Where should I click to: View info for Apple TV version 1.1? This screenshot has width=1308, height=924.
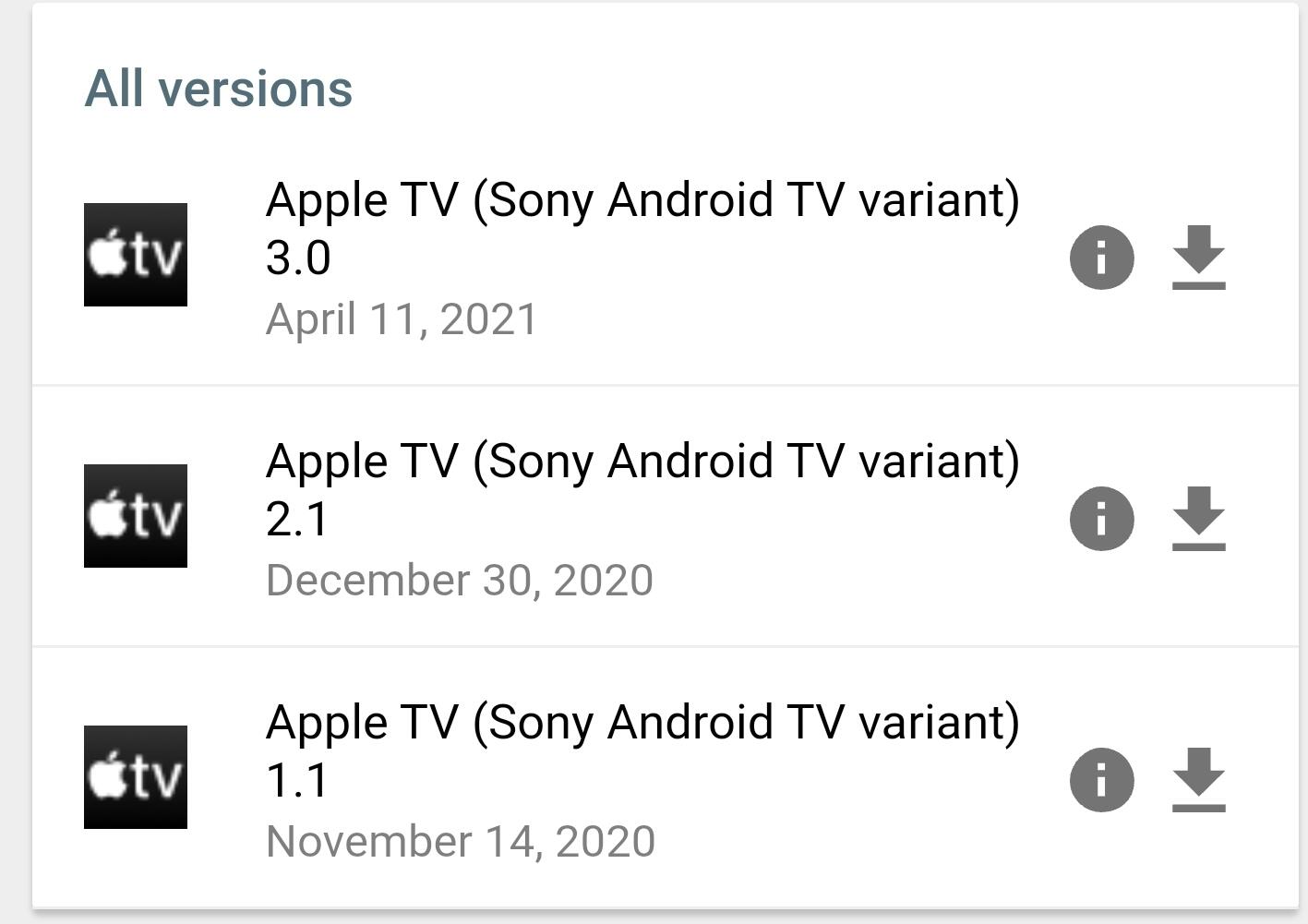1101,780
